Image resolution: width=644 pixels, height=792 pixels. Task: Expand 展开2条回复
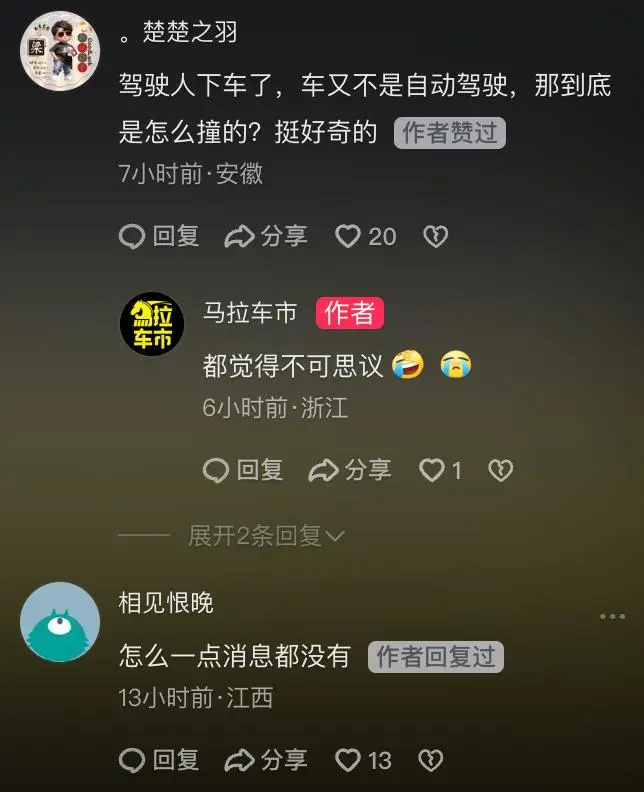tap(266, 536)
